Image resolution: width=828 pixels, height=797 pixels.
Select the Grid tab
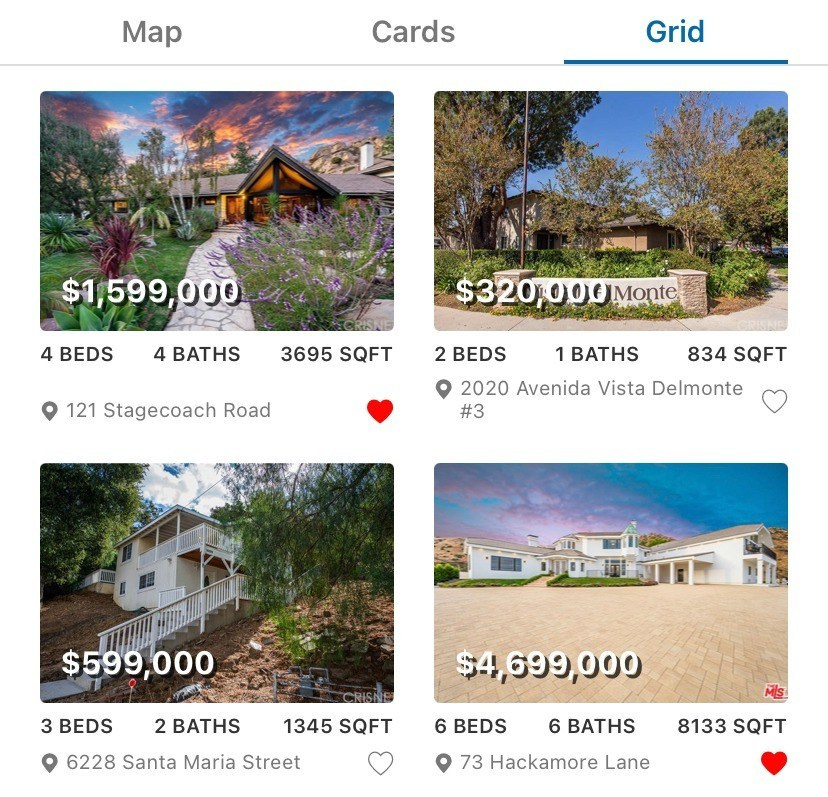click(x=675, y=32)
